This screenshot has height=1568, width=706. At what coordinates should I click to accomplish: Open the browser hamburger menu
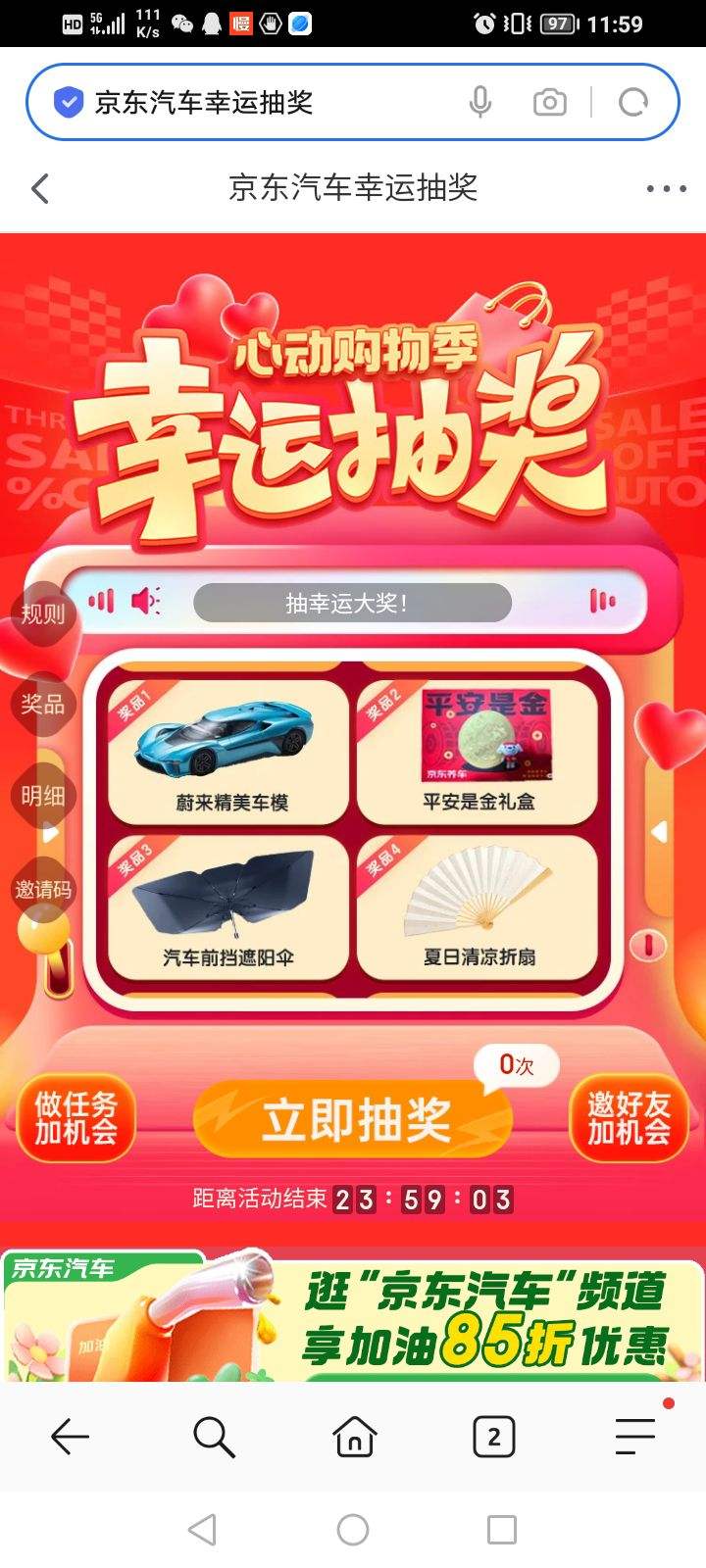pos(635,1437)
